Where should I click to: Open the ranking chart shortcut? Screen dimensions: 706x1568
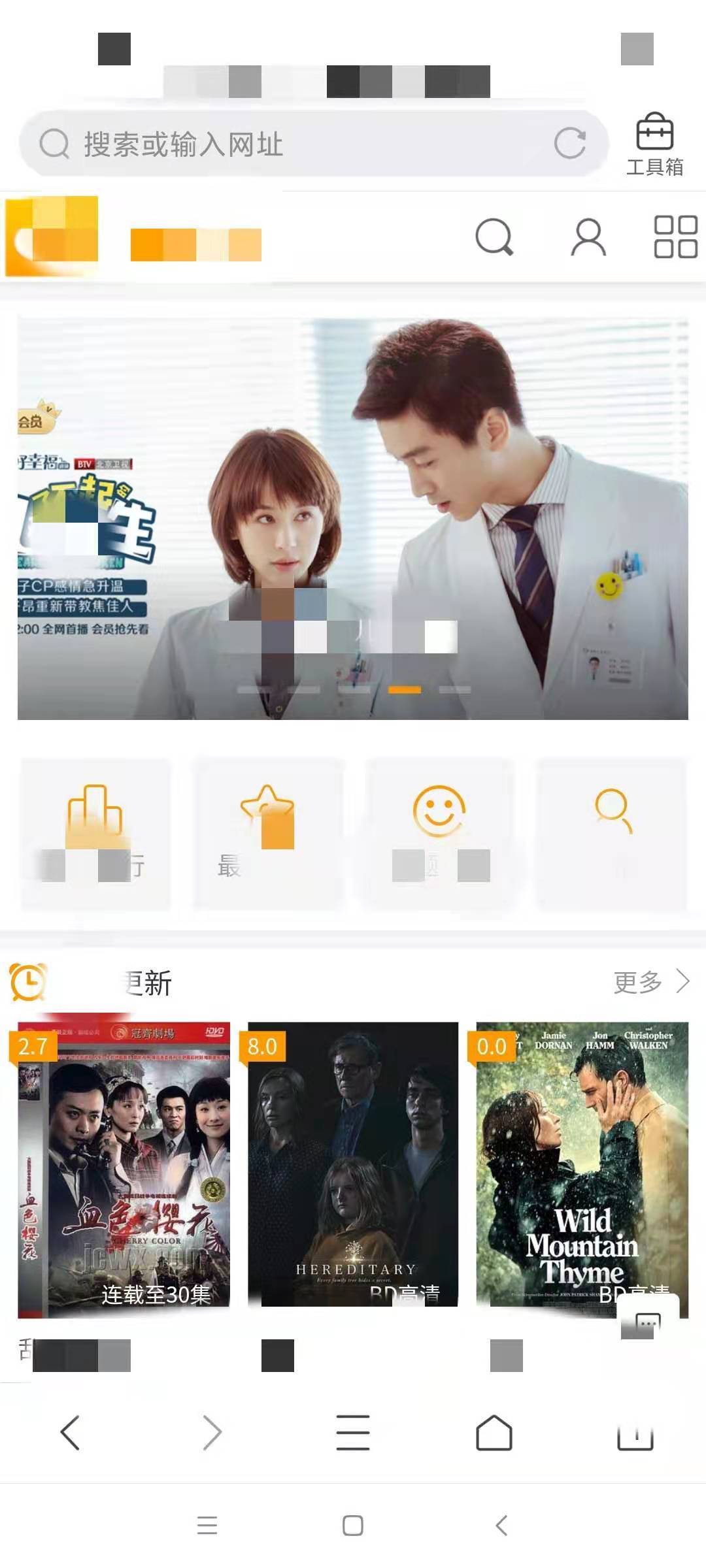click(x=95, y=834)
